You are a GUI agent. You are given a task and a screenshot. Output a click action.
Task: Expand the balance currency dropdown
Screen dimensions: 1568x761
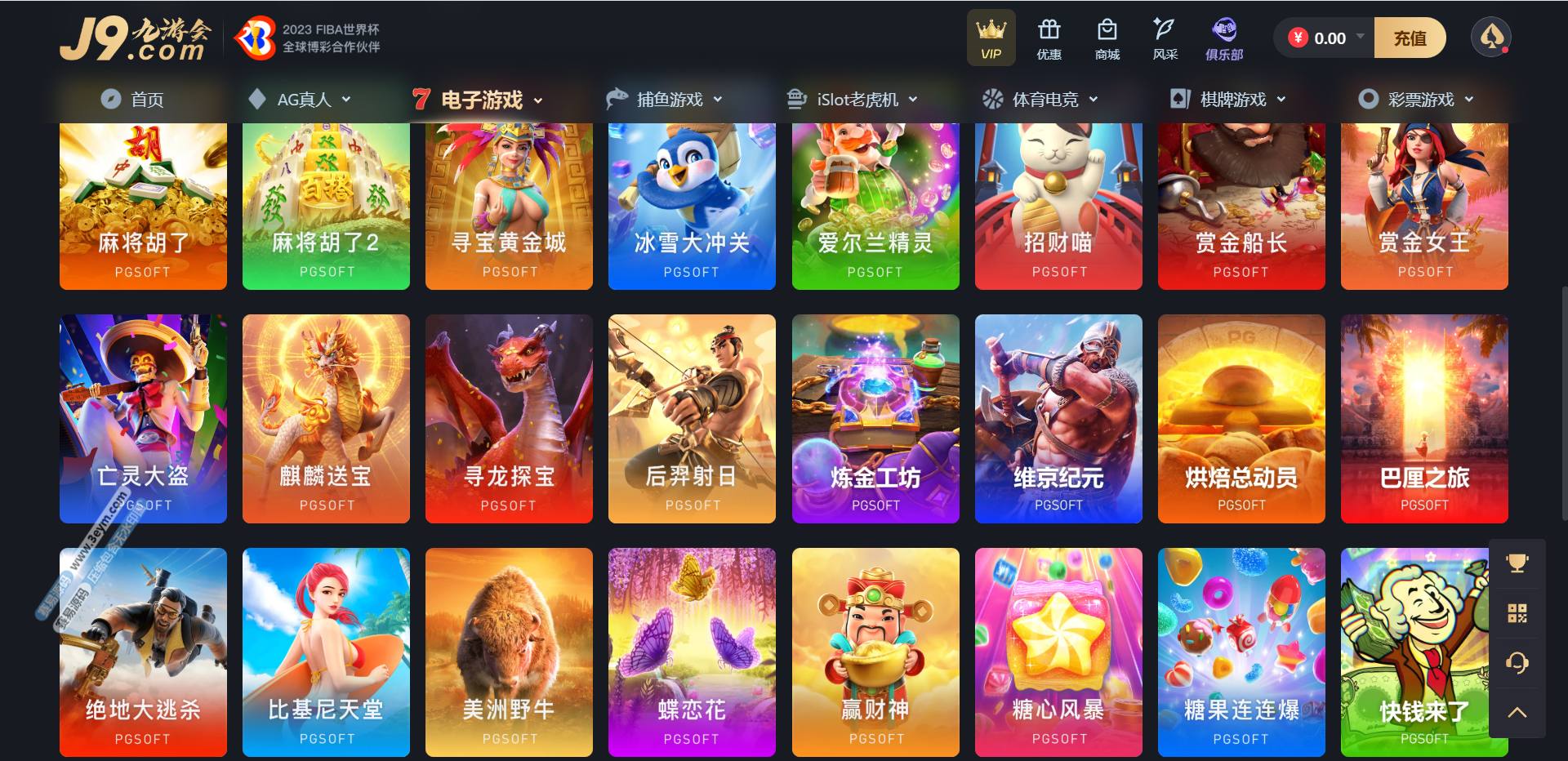point(1361,37)
